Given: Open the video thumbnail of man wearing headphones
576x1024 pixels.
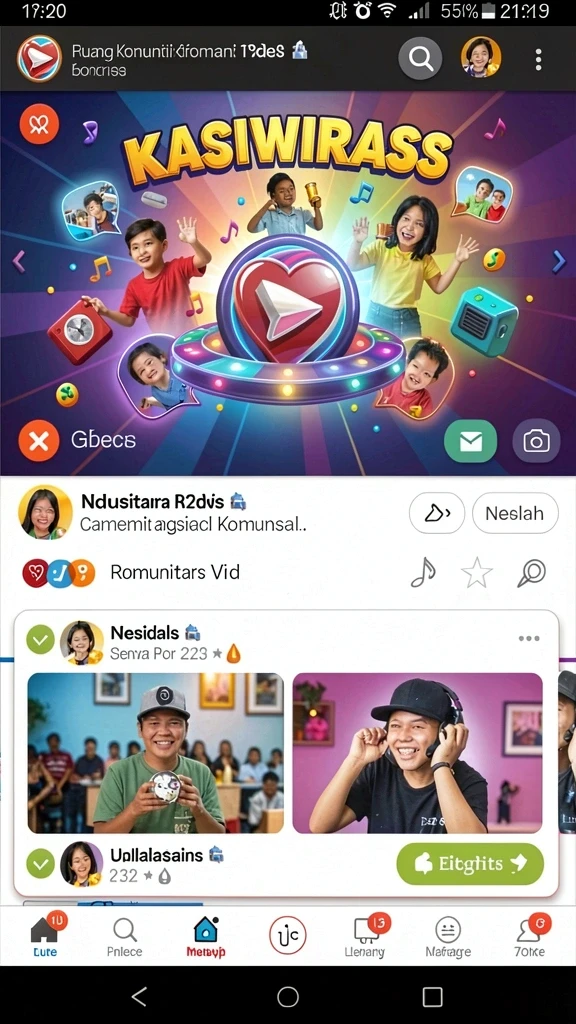Looking at the screenshot, I should (x=417, y=753).
